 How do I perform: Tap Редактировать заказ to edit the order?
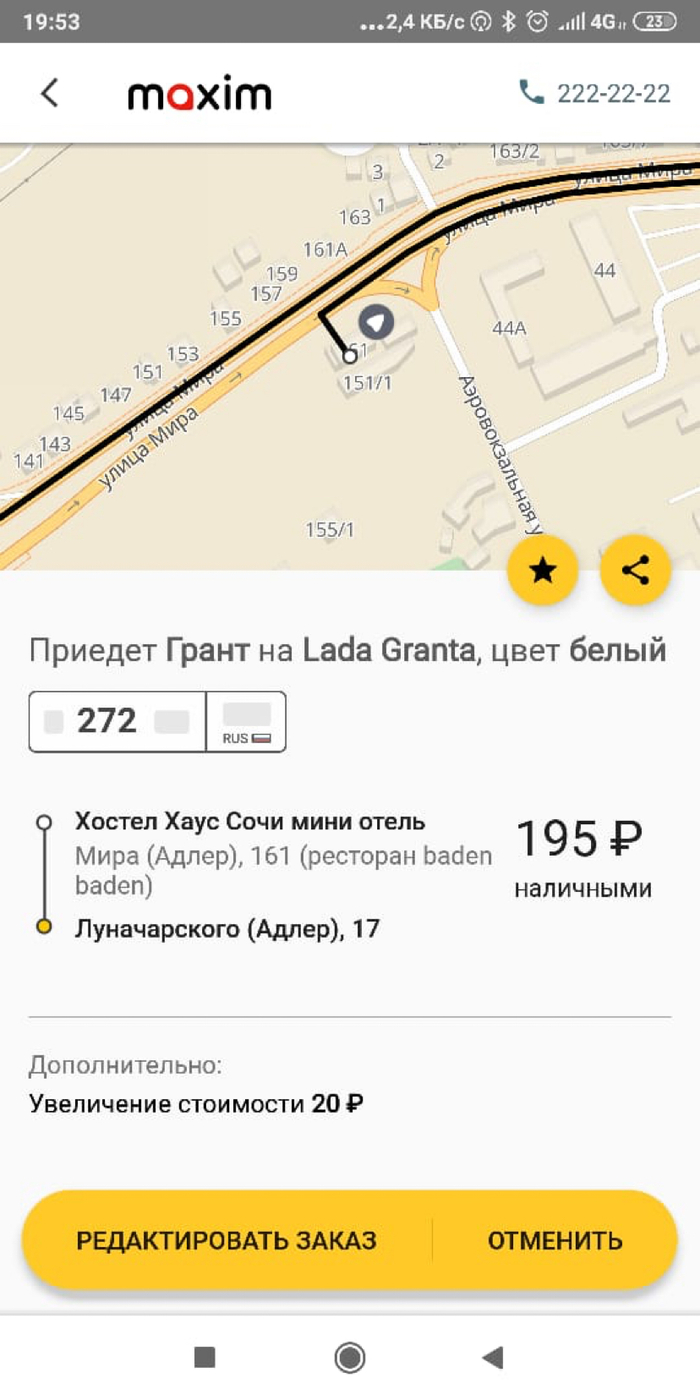pyautogui.click(x=227, y=1241)
